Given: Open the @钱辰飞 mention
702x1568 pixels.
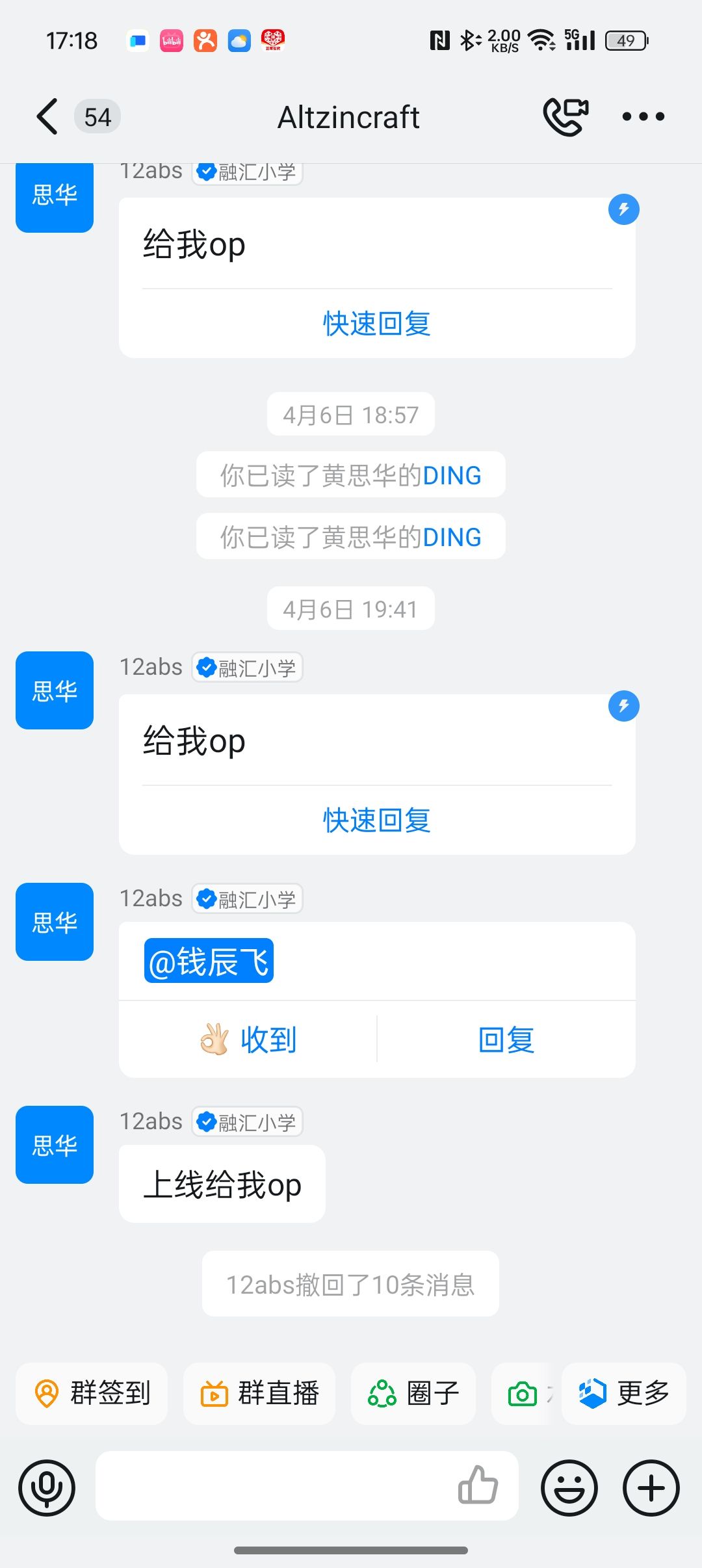Looking at the screenshot, I should 209,961.
